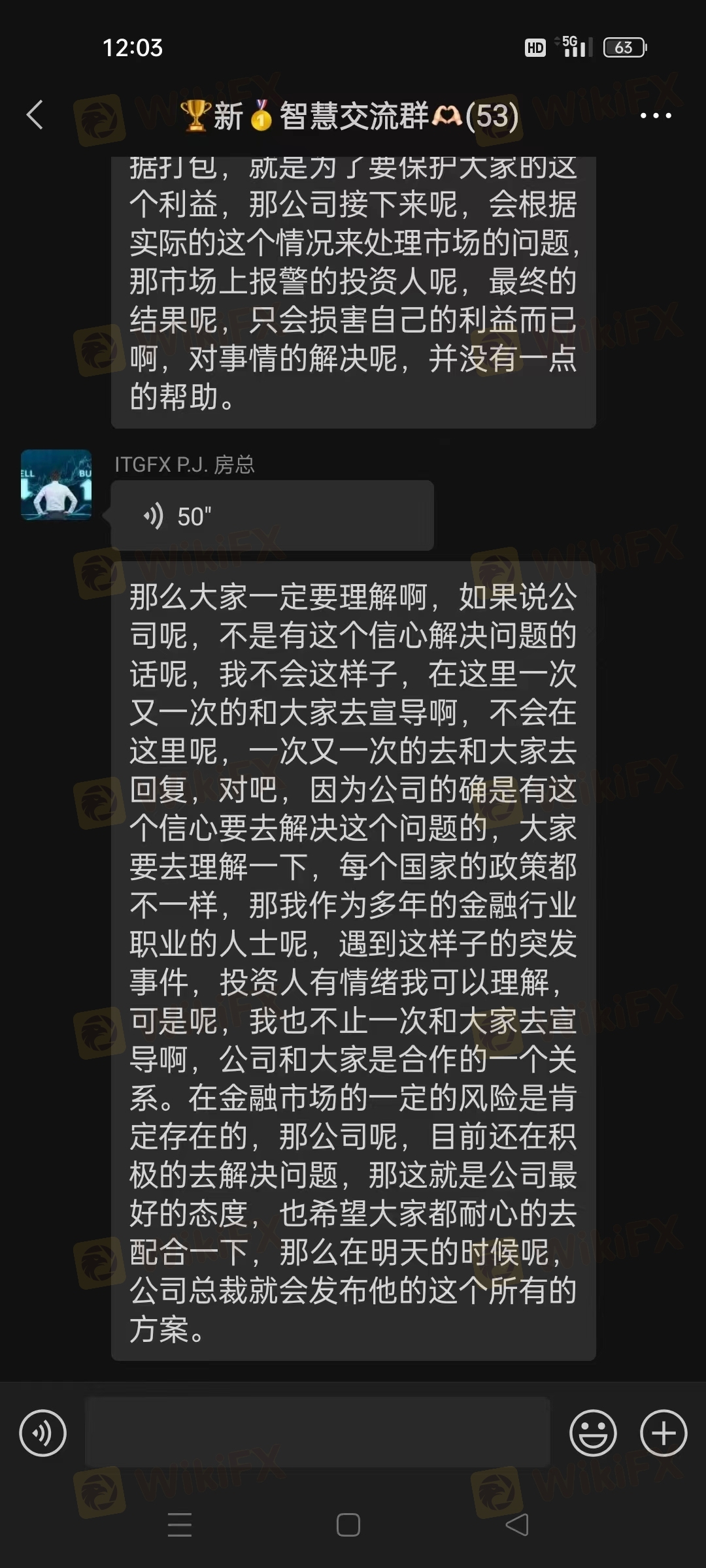
Task: Open the three-dot group options menu
Action: click(x=656, y=116)
